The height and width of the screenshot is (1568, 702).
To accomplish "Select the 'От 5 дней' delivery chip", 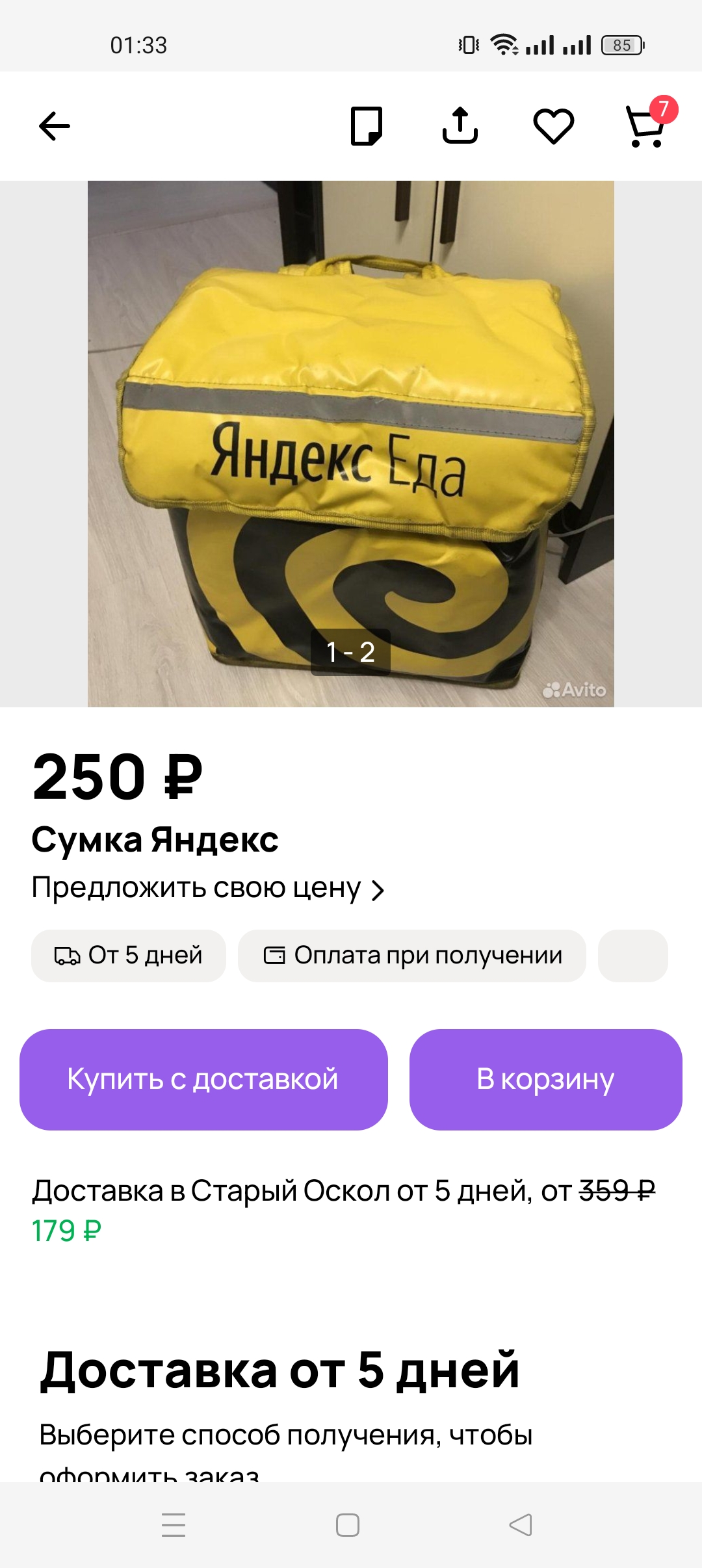I will [129, 956].
